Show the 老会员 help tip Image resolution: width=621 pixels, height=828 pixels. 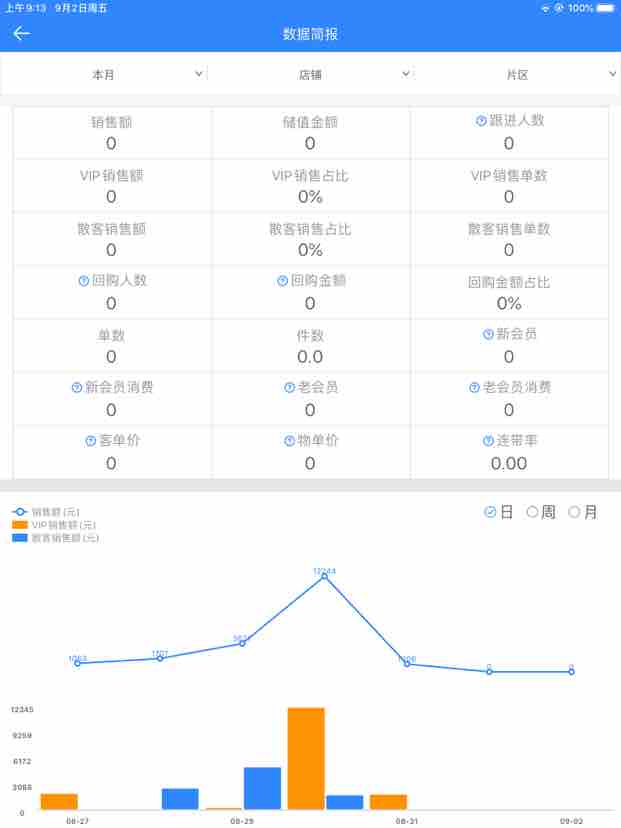[x=290, y=388]
